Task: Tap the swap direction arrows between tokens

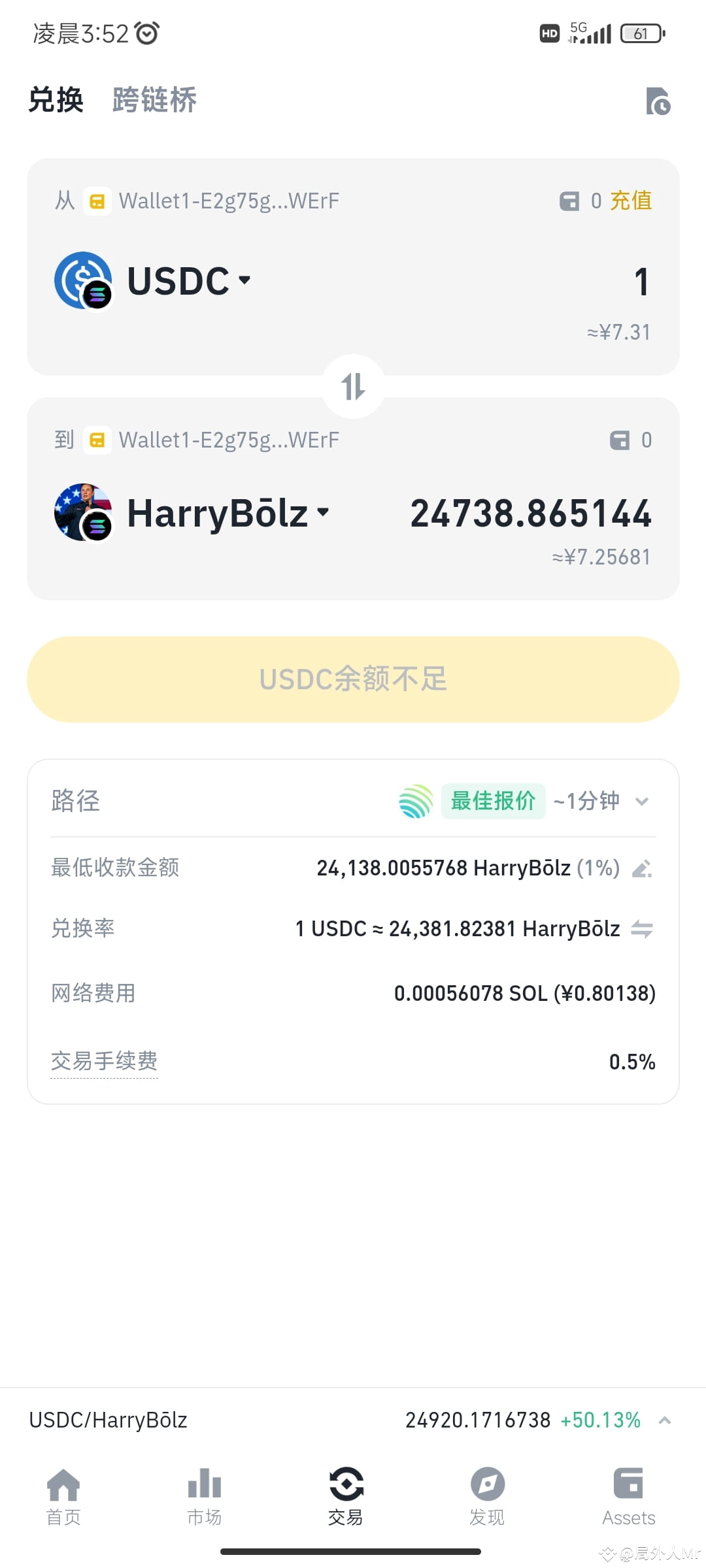Action: pos(352,387)
